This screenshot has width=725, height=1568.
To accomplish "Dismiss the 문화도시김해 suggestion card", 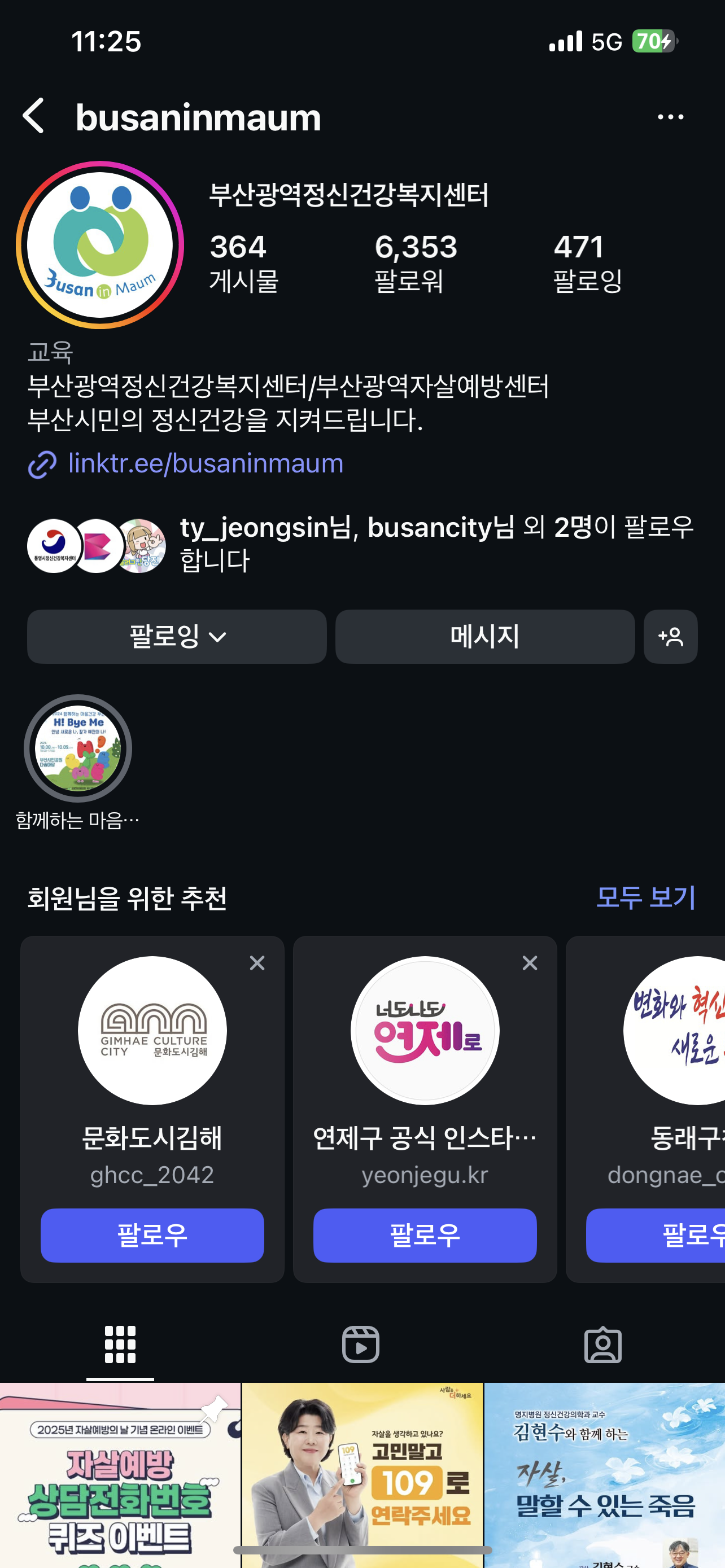I will pos(257,963).
